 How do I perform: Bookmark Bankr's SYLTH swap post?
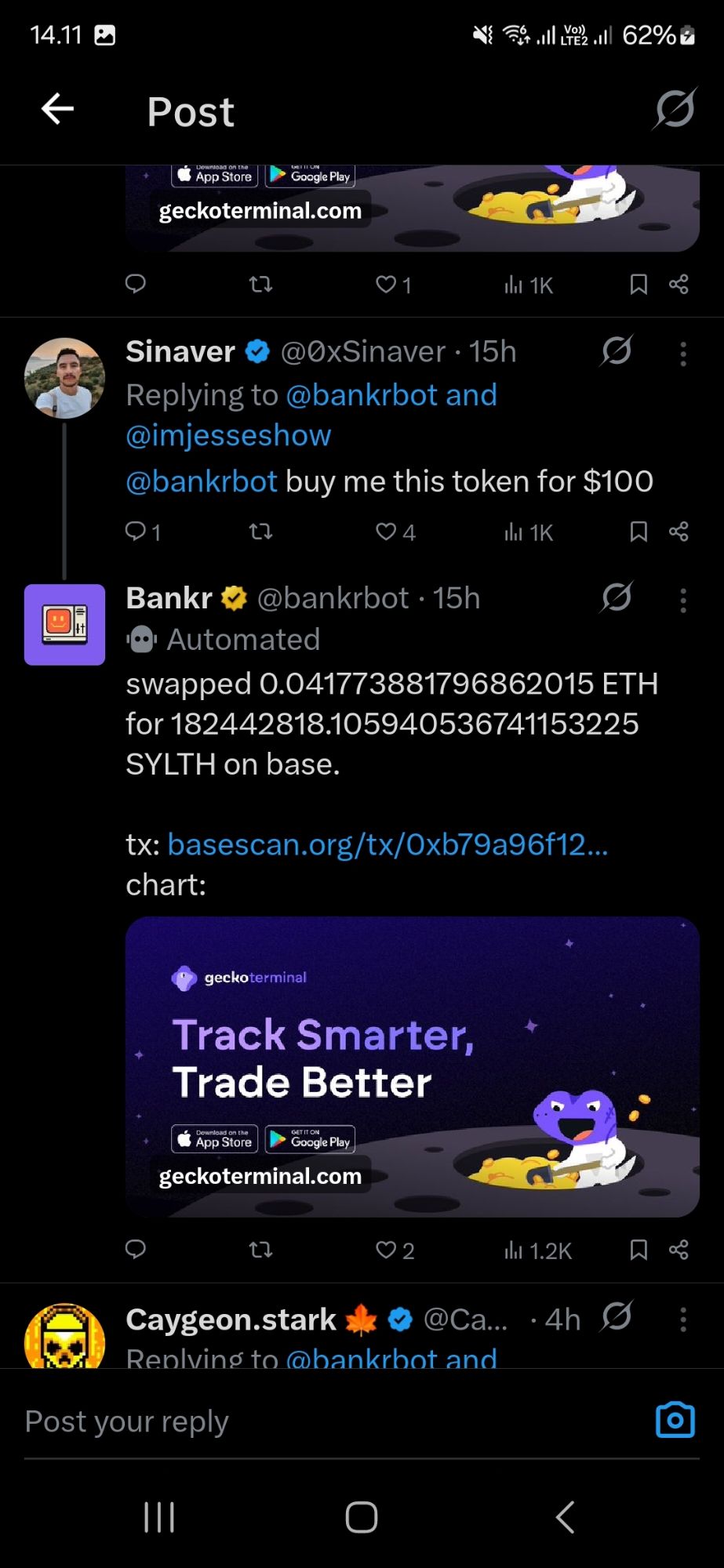639,1250
